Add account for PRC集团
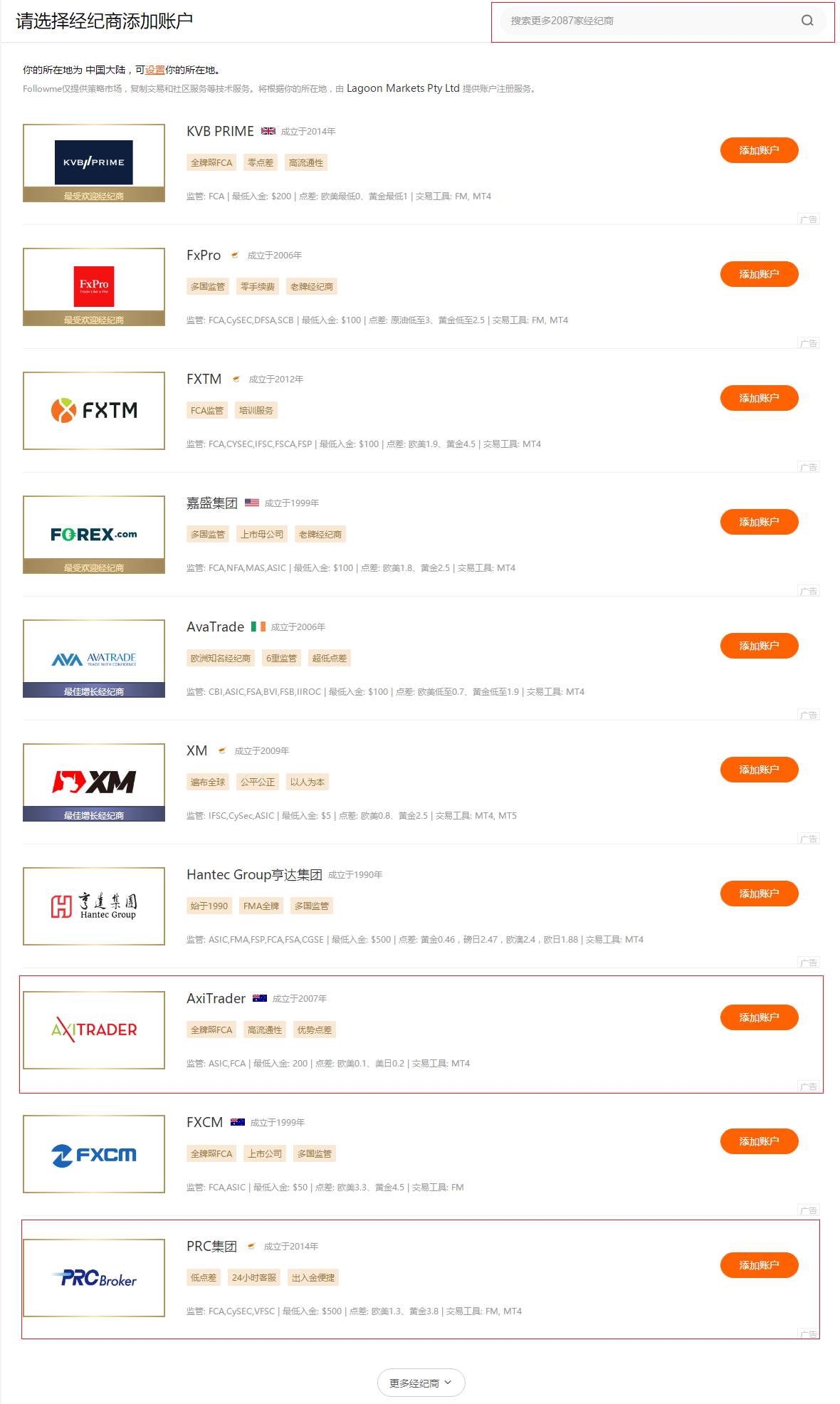This screenshot has width=840, height=1404. pyautogui.click(x=759, y=1265)
